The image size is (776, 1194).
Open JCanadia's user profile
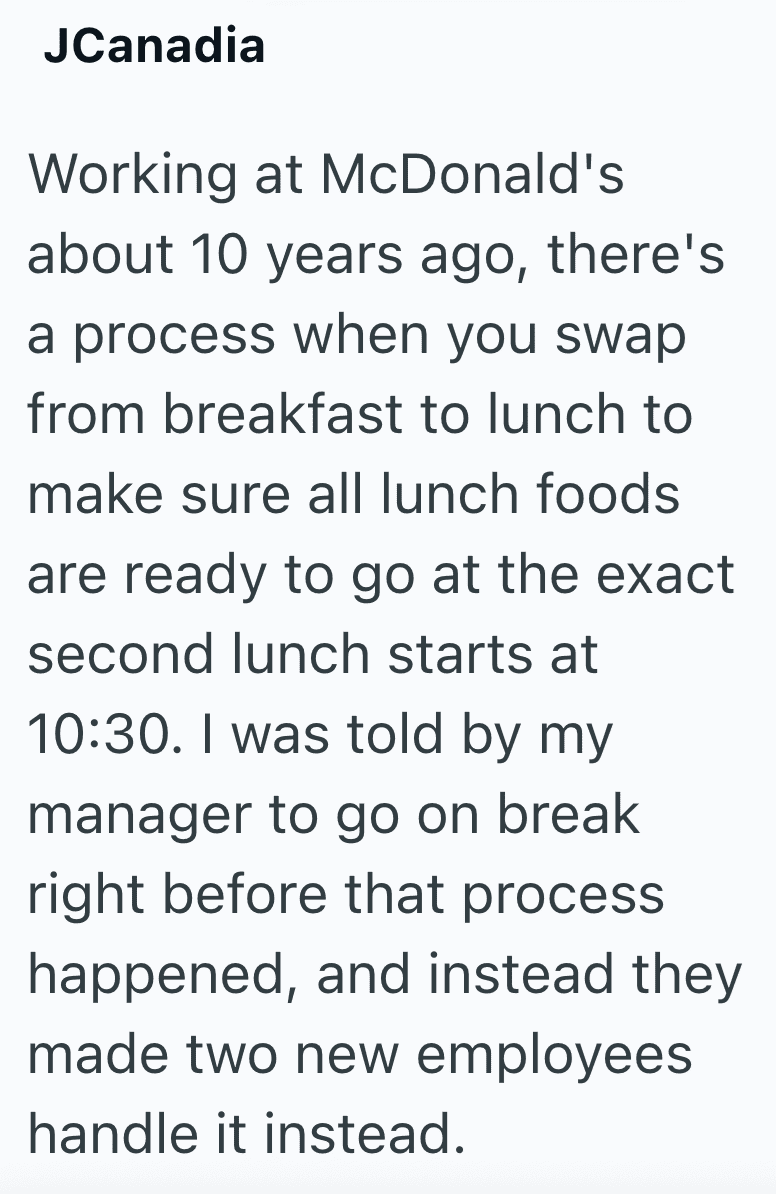click(154, 47)
